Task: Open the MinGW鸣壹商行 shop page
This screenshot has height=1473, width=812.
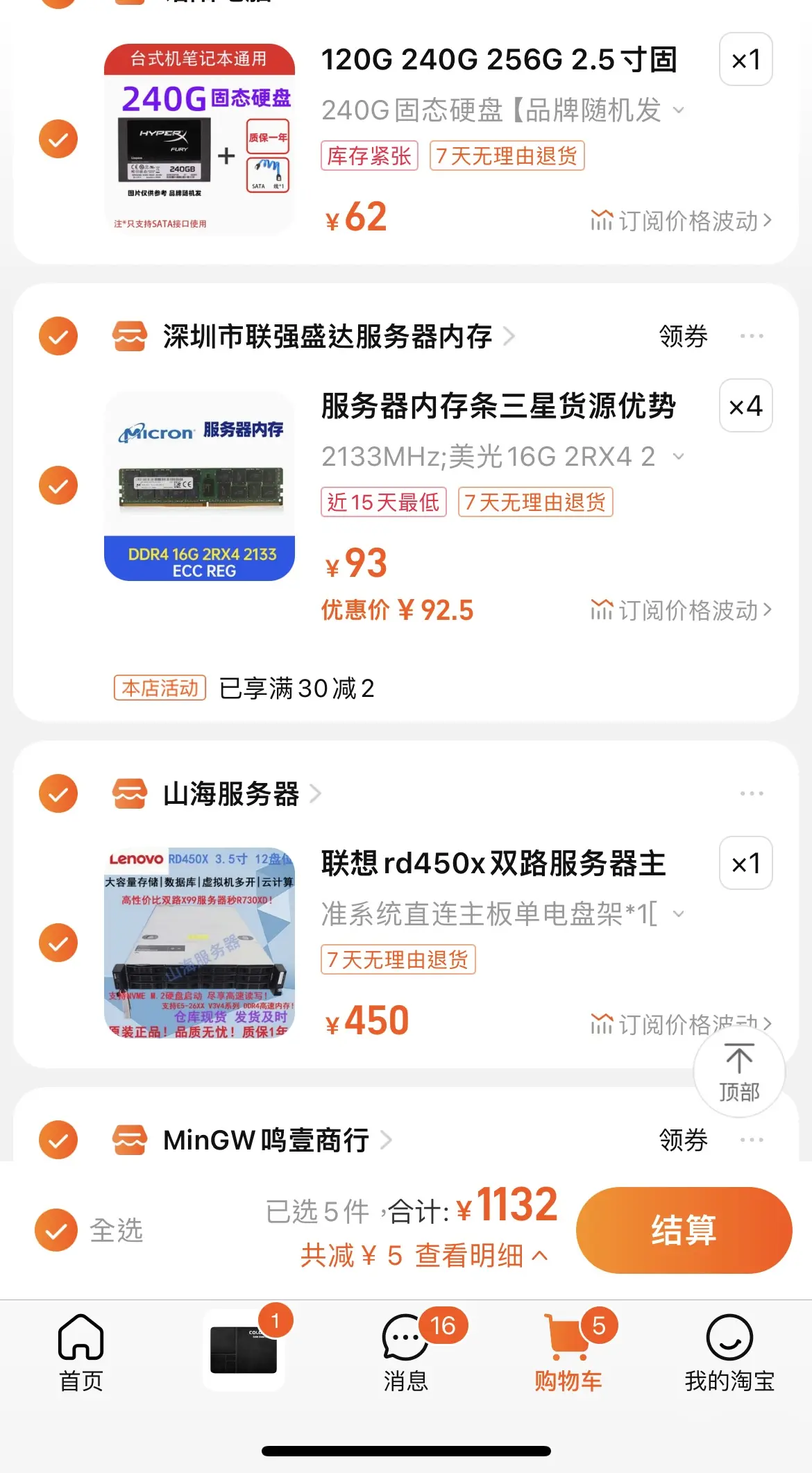Action: pos(278,1140)
